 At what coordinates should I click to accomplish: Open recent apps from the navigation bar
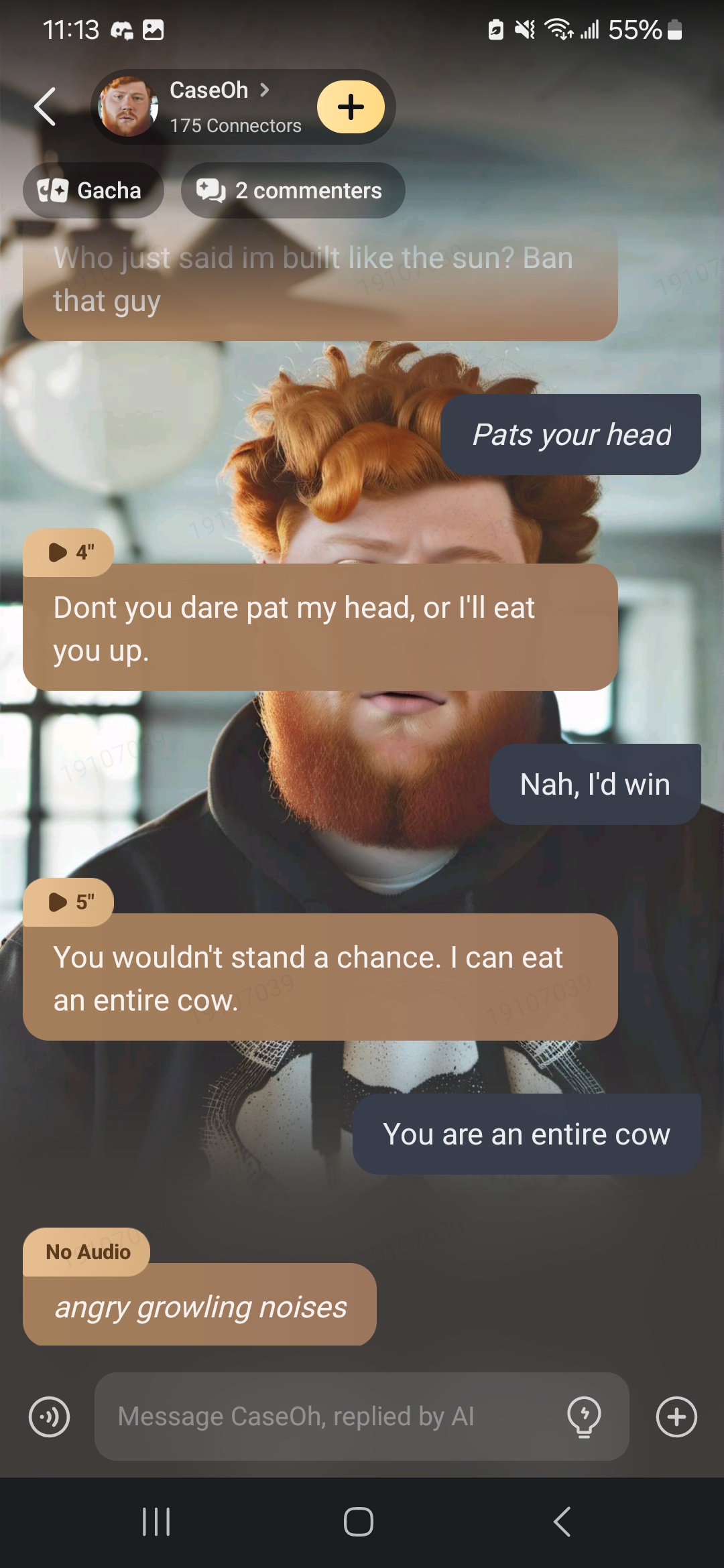pos(156,1522)
